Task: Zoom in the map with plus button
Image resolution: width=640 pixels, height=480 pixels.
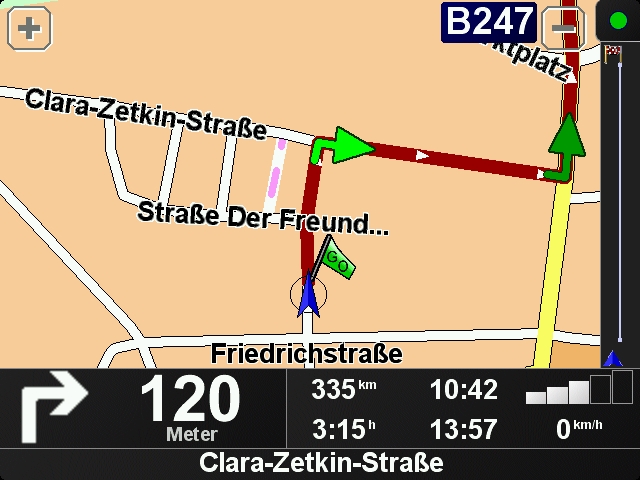Action: (29, 28)
